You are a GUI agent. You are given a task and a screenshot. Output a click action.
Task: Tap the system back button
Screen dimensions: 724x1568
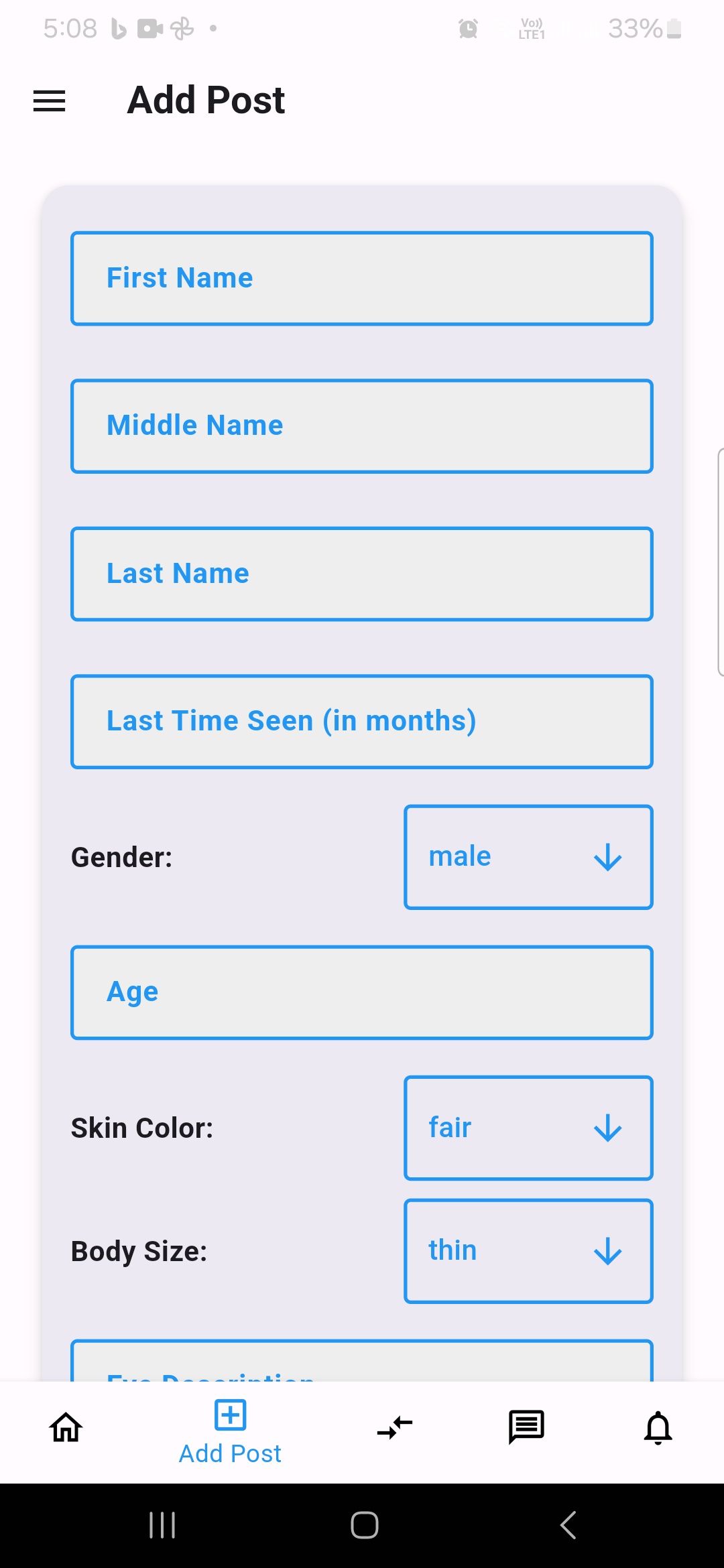568,1526
